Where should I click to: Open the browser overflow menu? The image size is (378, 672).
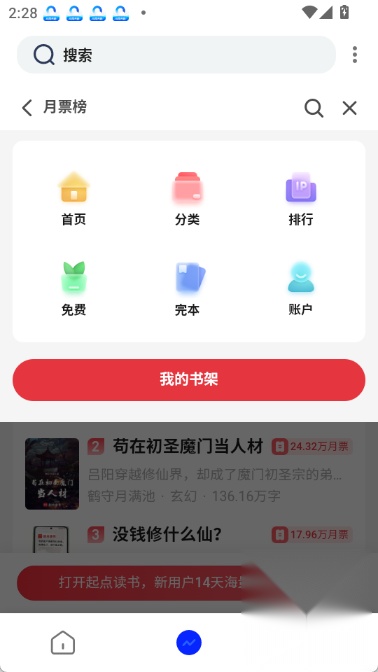click(354, 55)
